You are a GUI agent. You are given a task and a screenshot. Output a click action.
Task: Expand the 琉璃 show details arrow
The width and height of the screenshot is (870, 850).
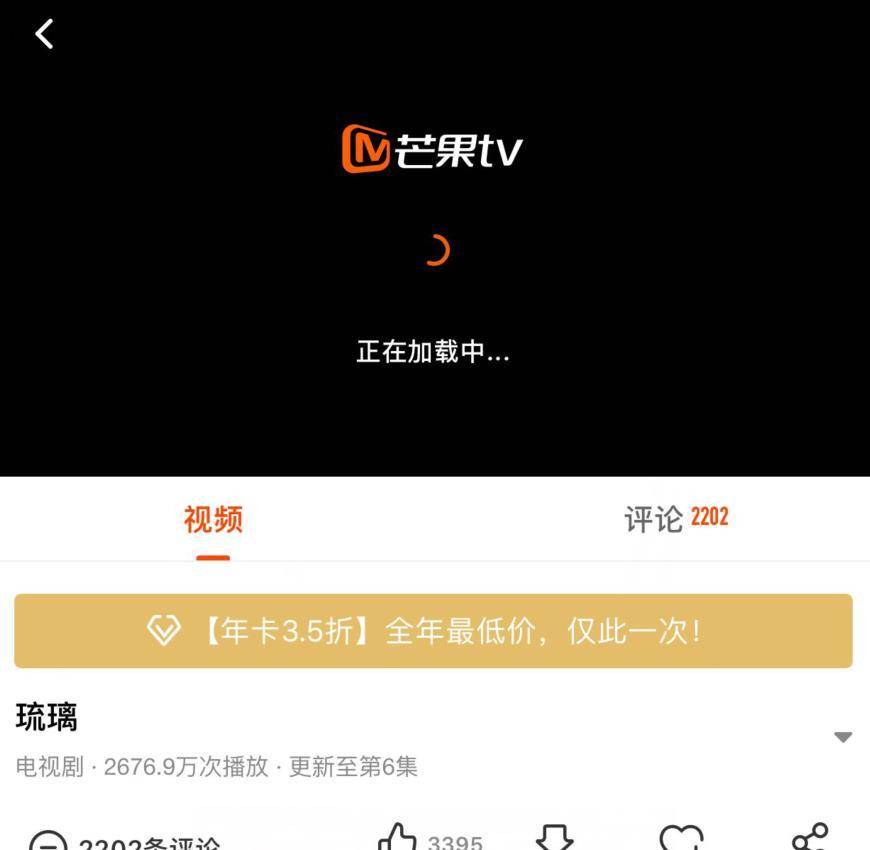(842, 737)
